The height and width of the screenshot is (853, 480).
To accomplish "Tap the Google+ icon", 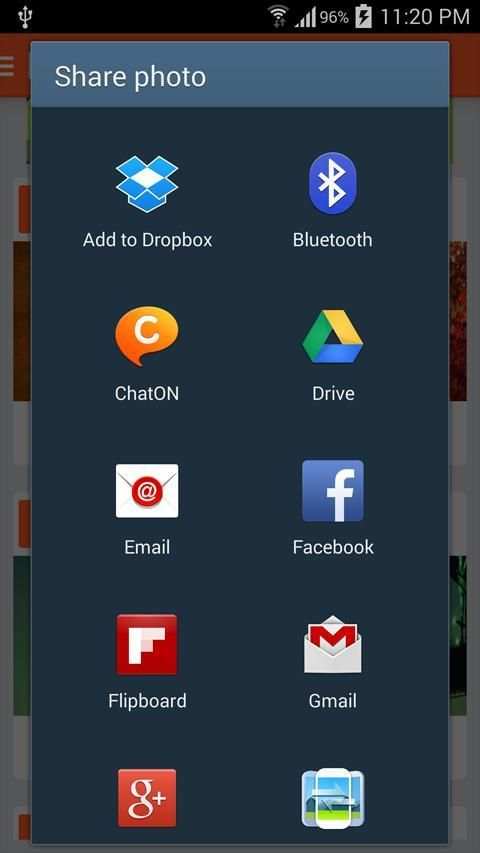I will 147,798.
